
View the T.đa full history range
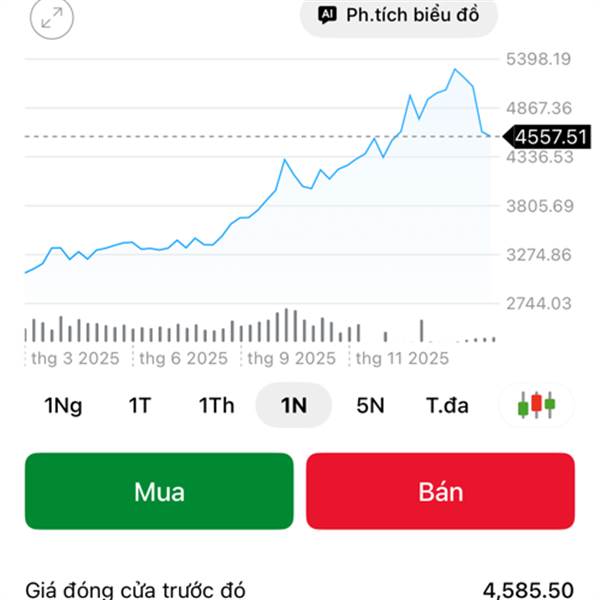tap(447, 406)
